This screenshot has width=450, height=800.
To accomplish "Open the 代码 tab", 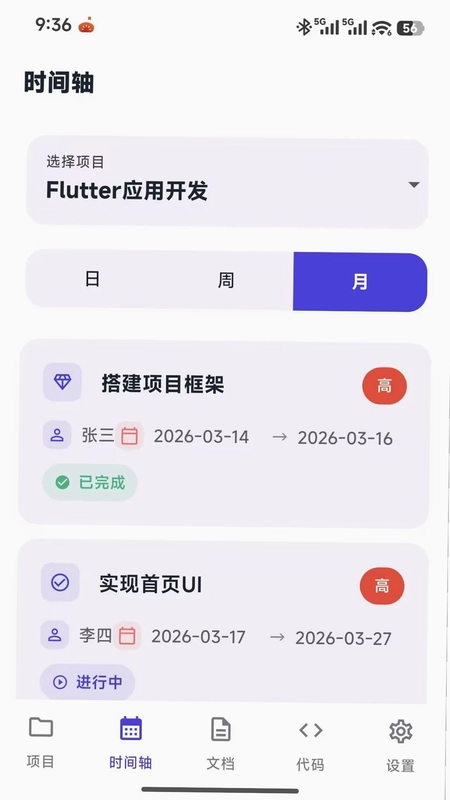I will tap(310, 745).
